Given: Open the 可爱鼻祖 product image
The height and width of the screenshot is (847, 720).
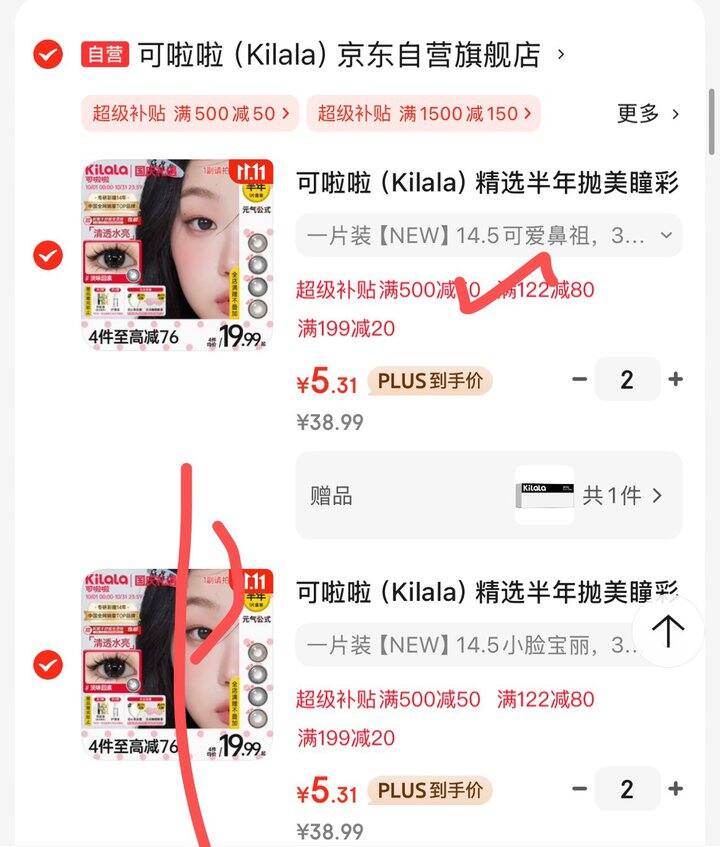Looking at the screenshot, I should click(178, 256).
